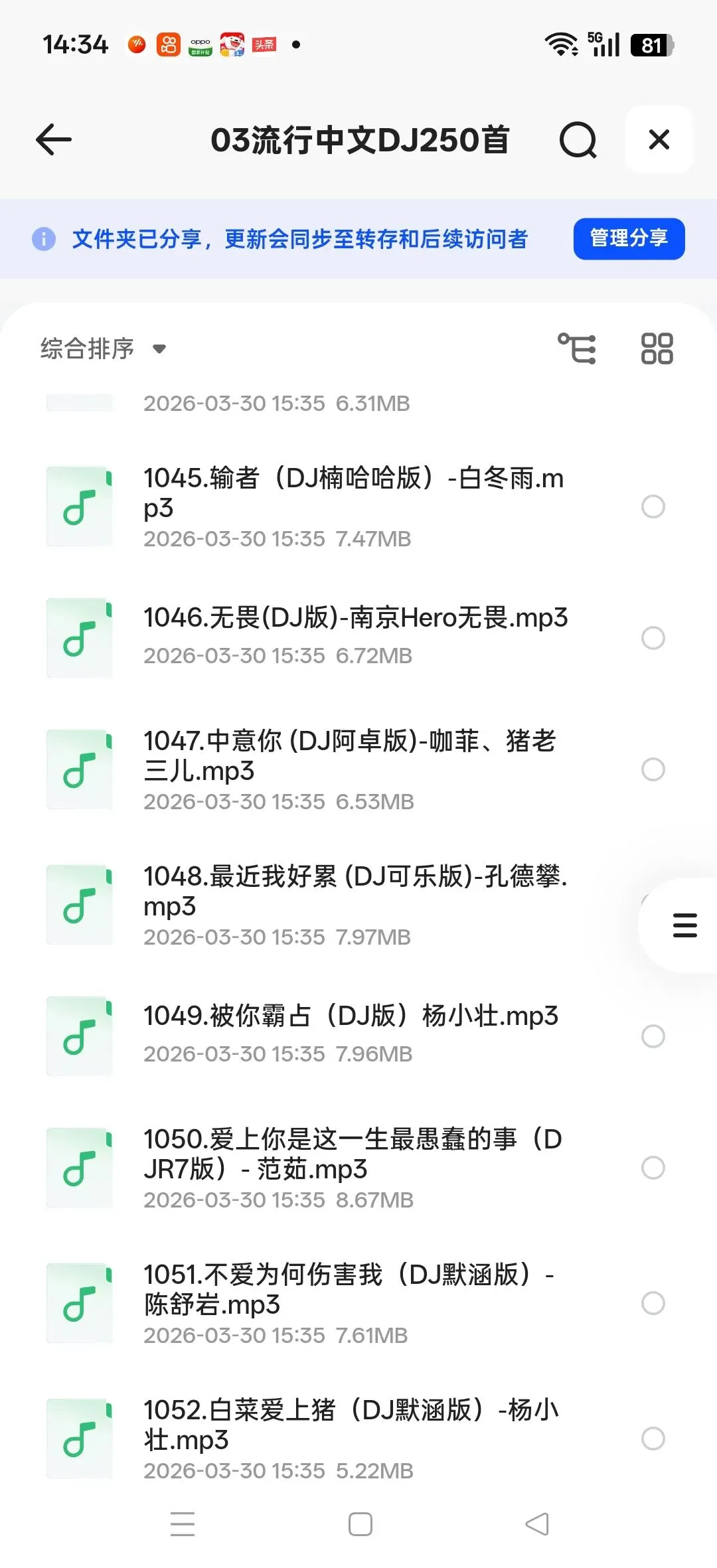Go to the system home screen
Image resolution: width=717 pixels, height=1568 pixels.
(x=360, y=1524)
